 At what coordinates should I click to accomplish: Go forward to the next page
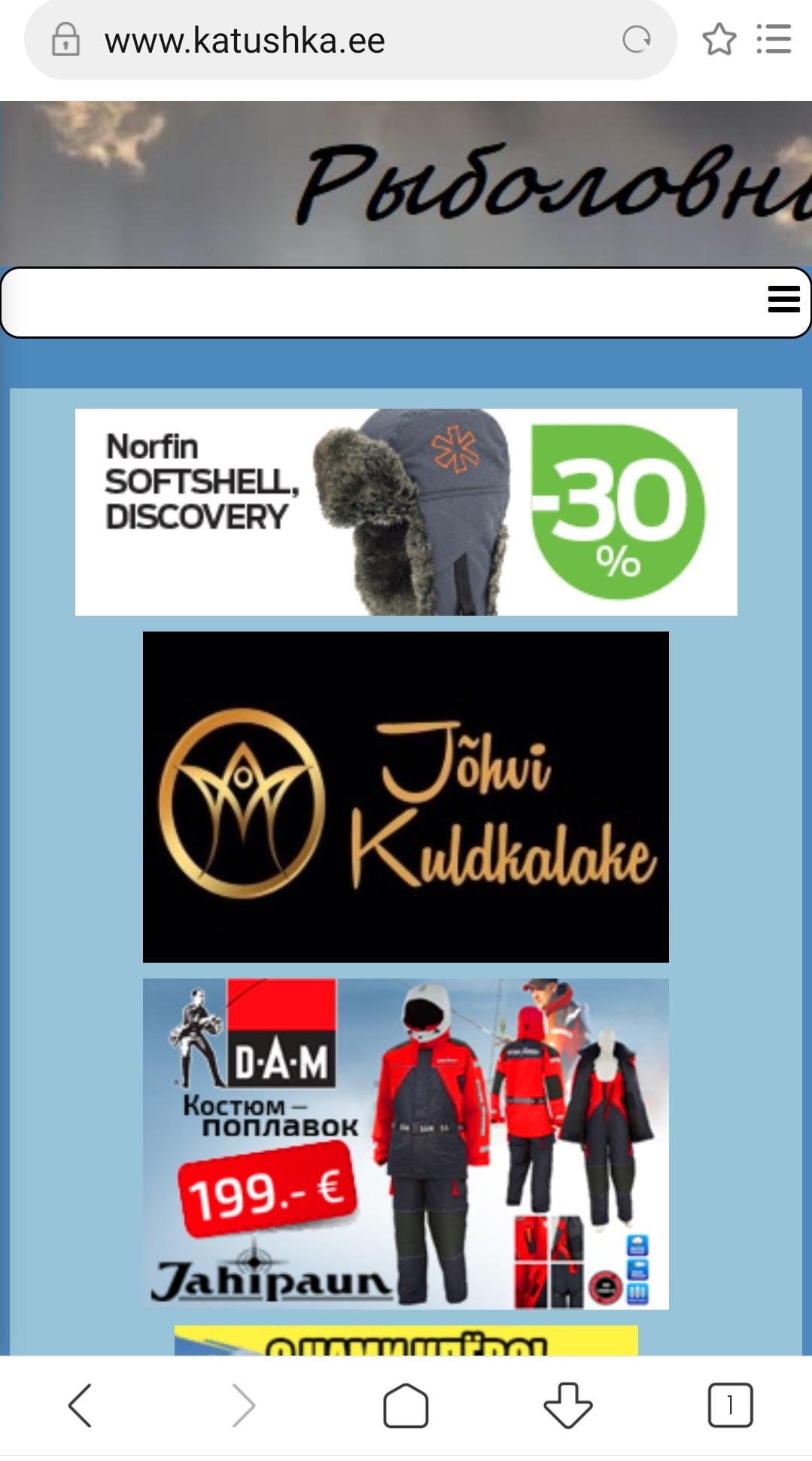pyautogui.click(x=243, y=1405)
